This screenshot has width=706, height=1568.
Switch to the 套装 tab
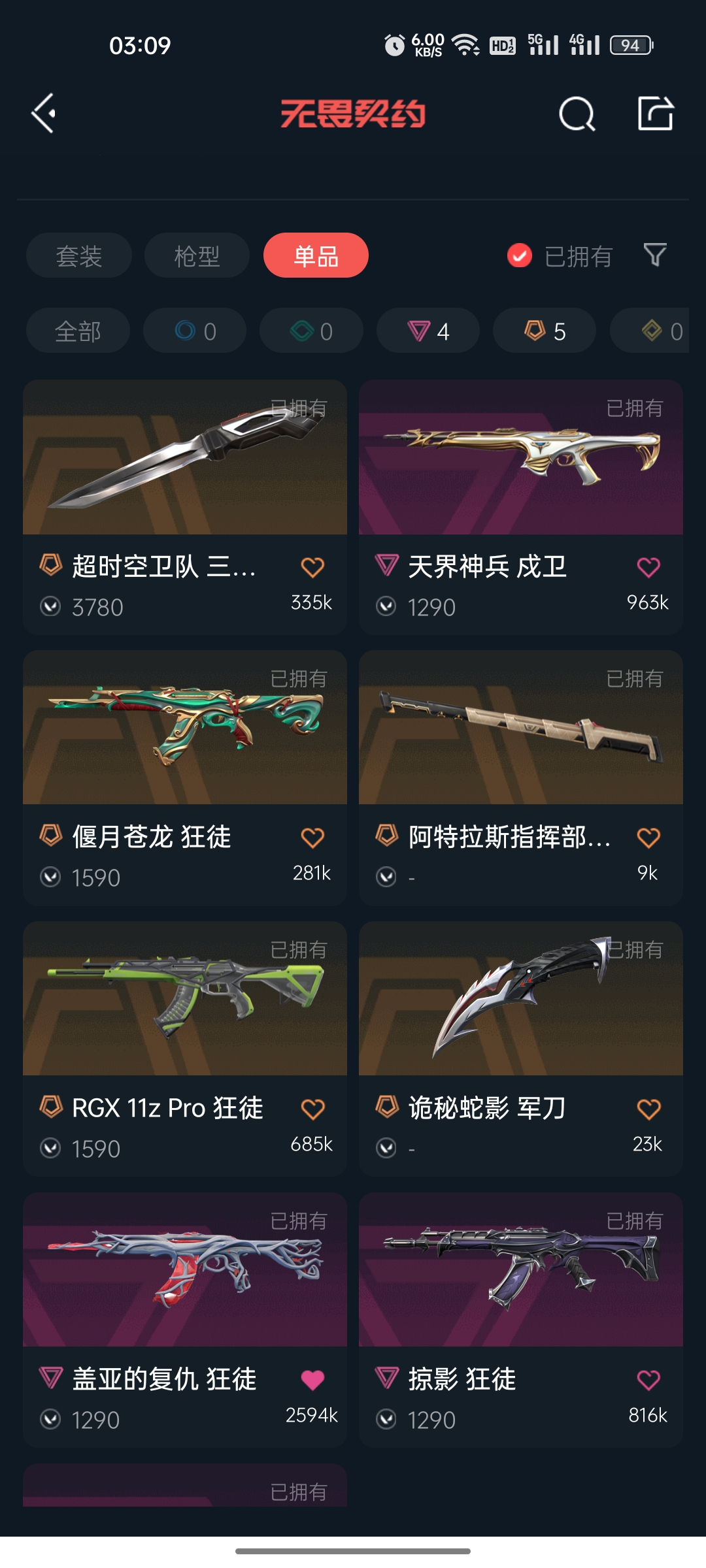click(79, 255)
